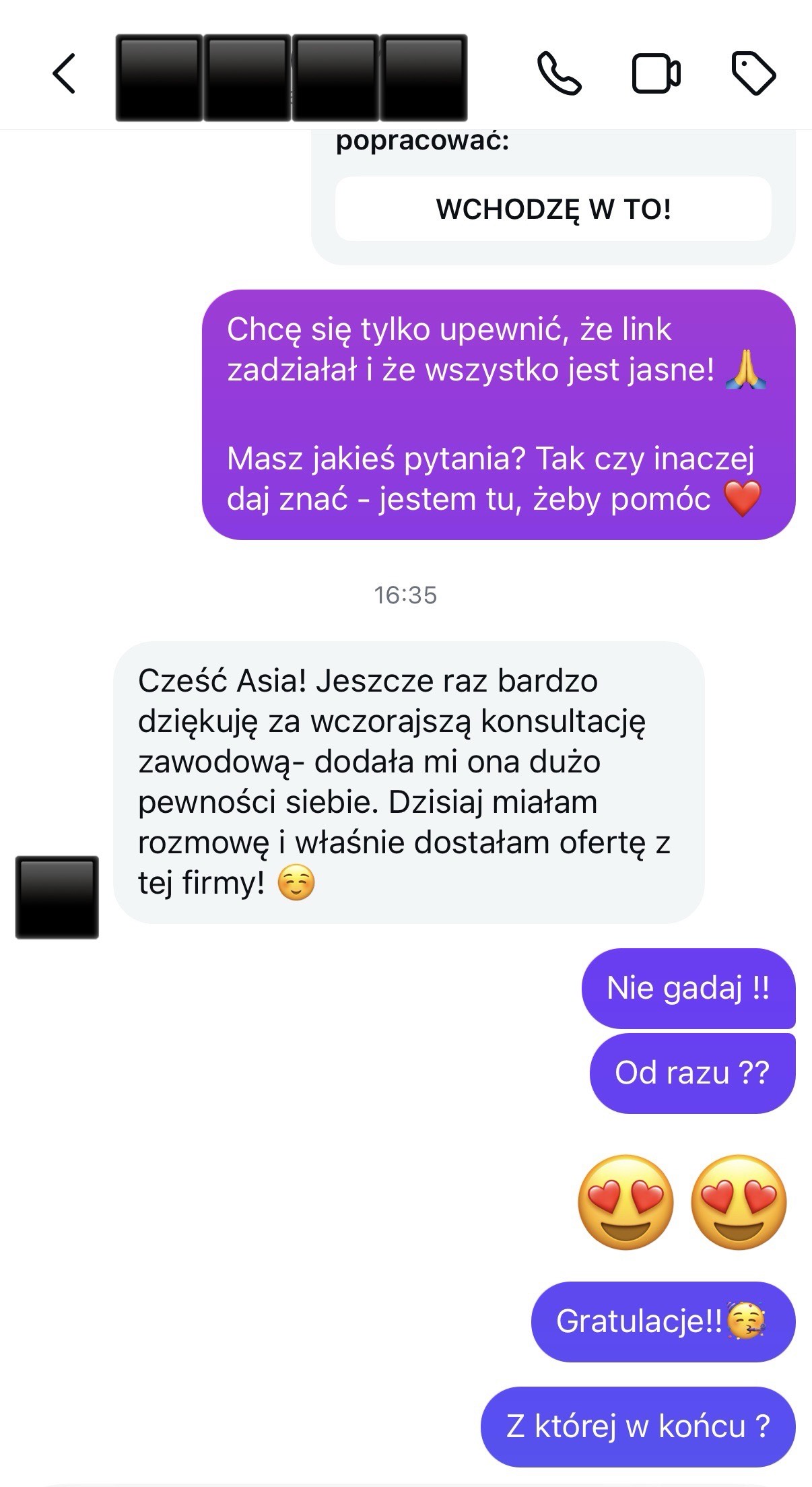
Task: Go back to the message list
Action: (64, 73)
